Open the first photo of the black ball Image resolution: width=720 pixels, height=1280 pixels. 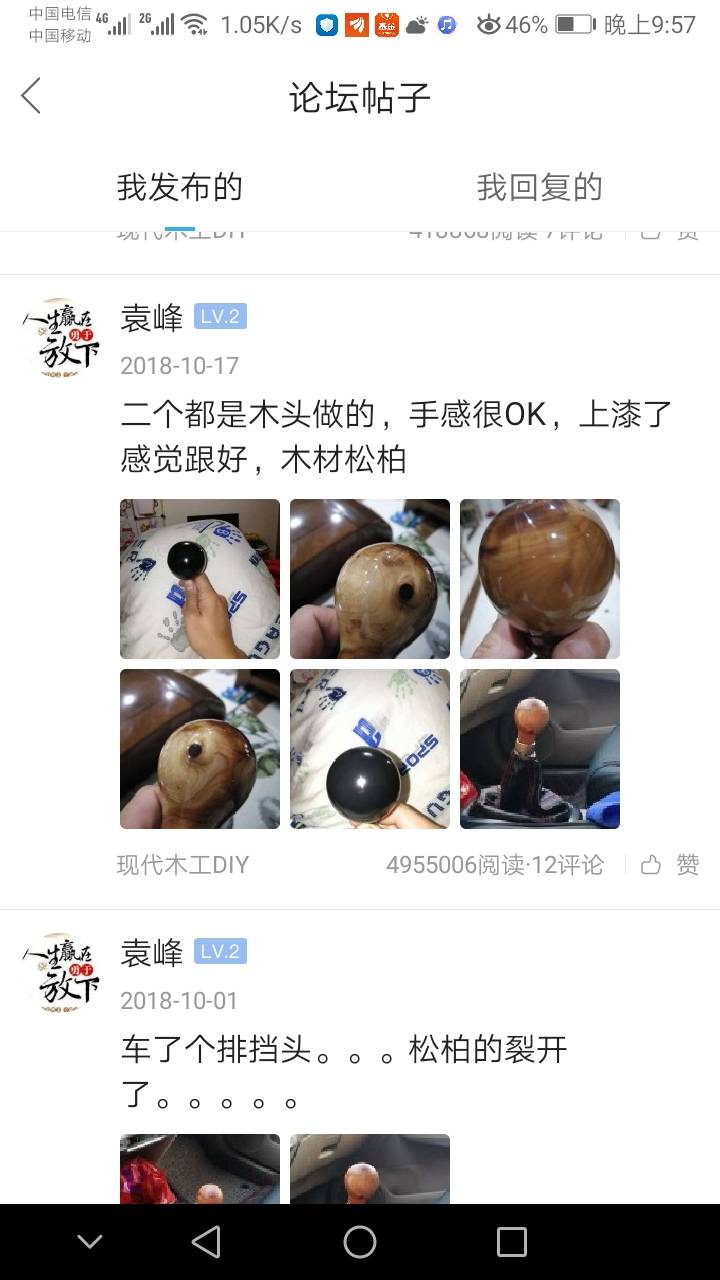coord(200,579)
